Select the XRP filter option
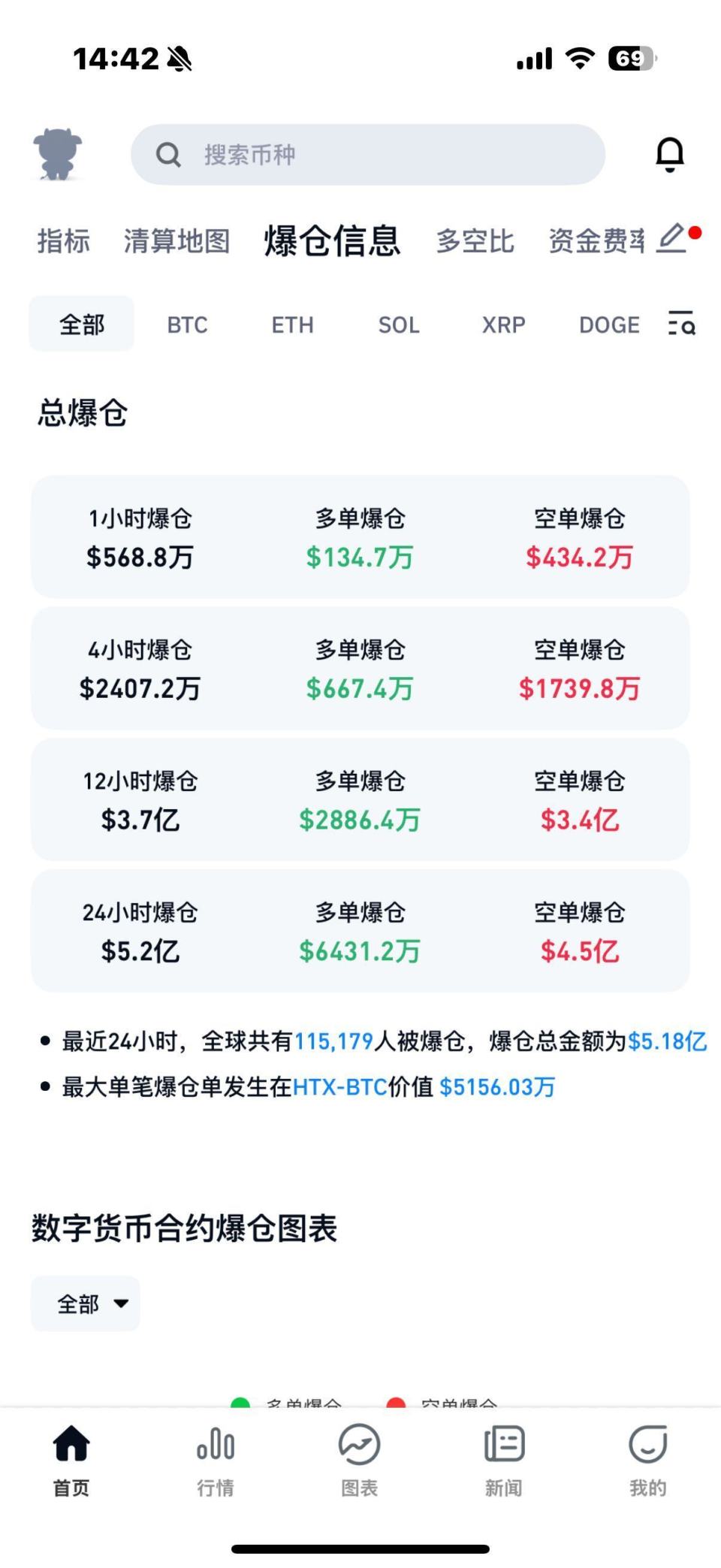 pos(503,324)
